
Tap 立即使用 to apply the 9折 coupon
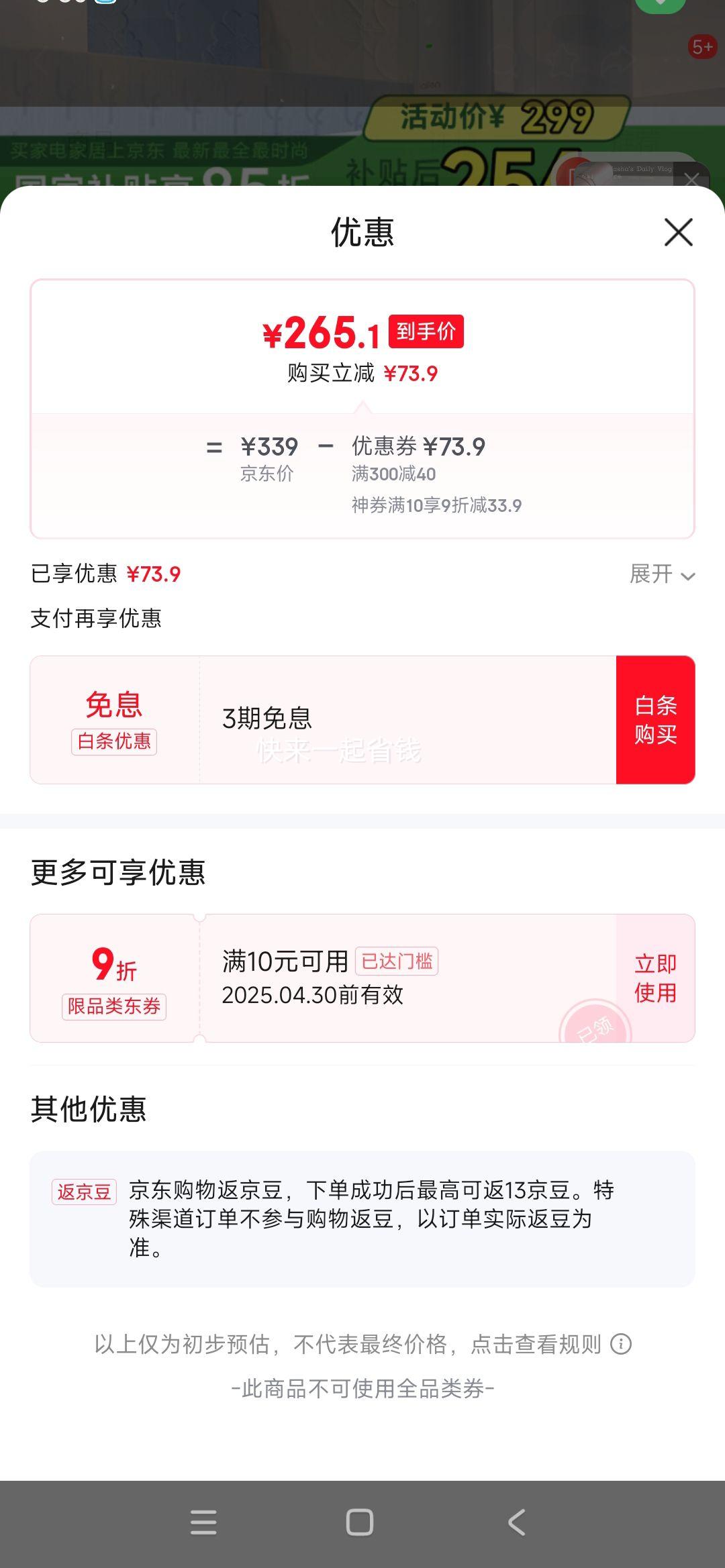654,978
